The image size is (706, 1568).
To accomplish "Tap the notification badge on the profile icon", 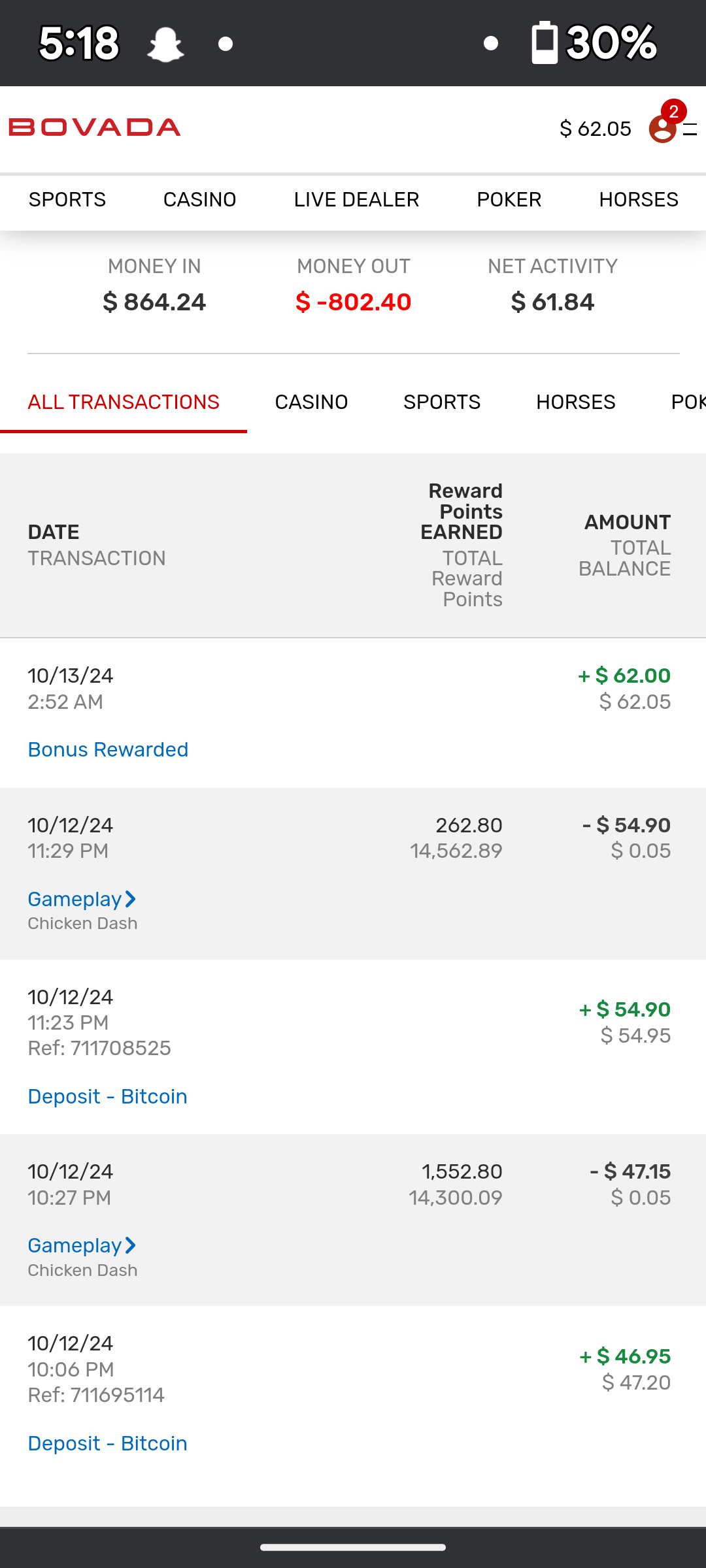I will [673, 110].
